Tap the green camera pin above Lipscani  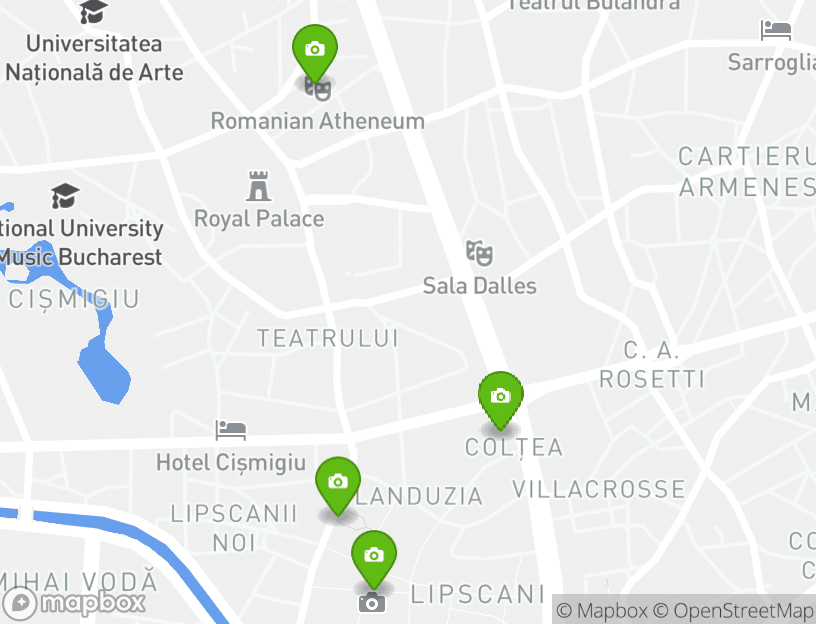pyautogui.click(x=374, y=556)
